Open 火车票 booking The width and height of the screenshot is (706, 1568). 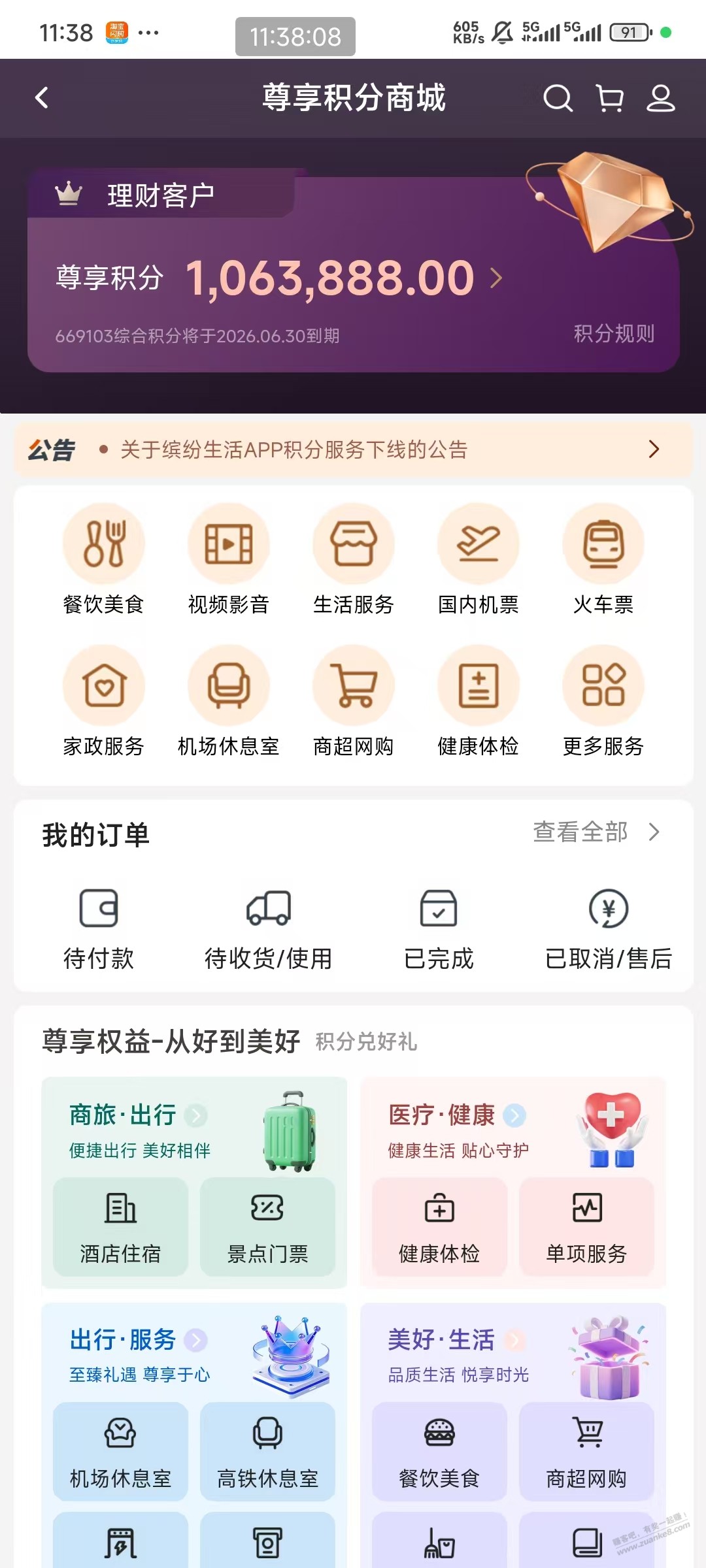[x=603, y=560]
